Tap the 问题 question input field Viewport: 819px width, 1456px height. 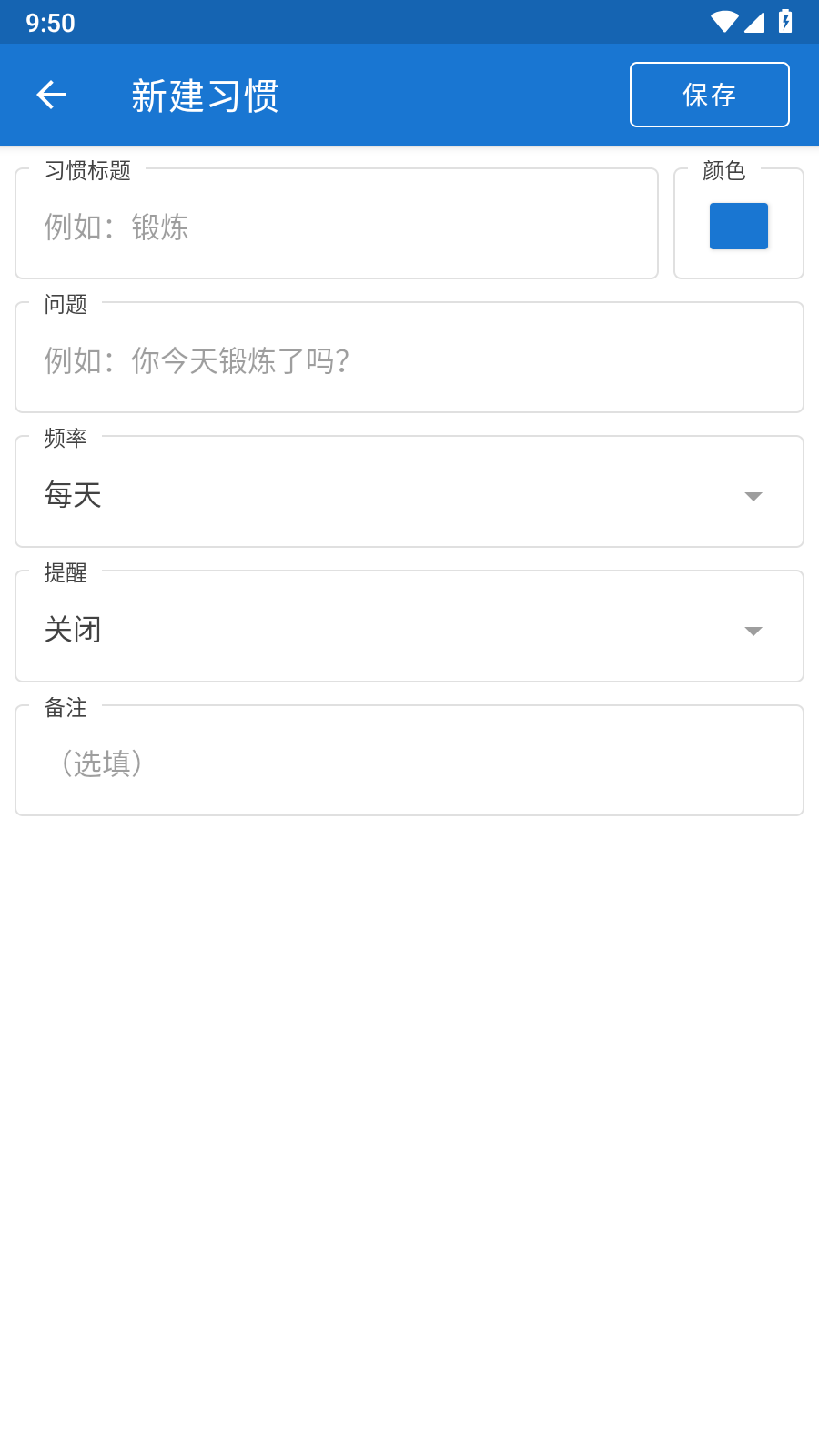click(409, 359)
